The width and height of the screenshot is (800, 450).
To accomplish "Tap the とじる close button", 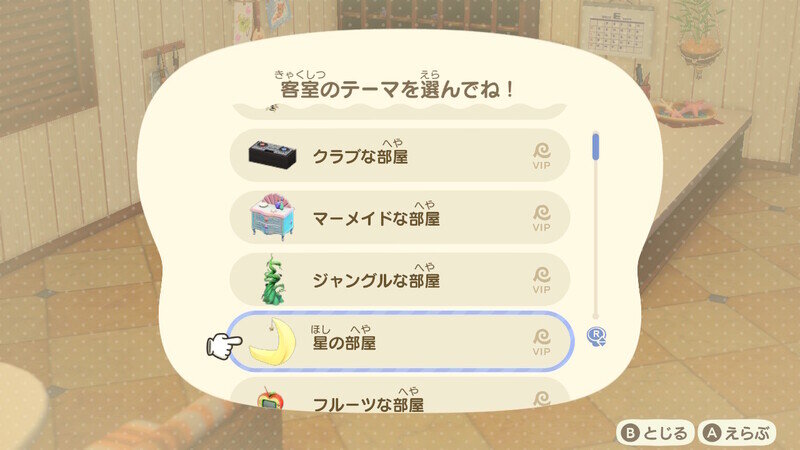I will (x=656, y=432).
